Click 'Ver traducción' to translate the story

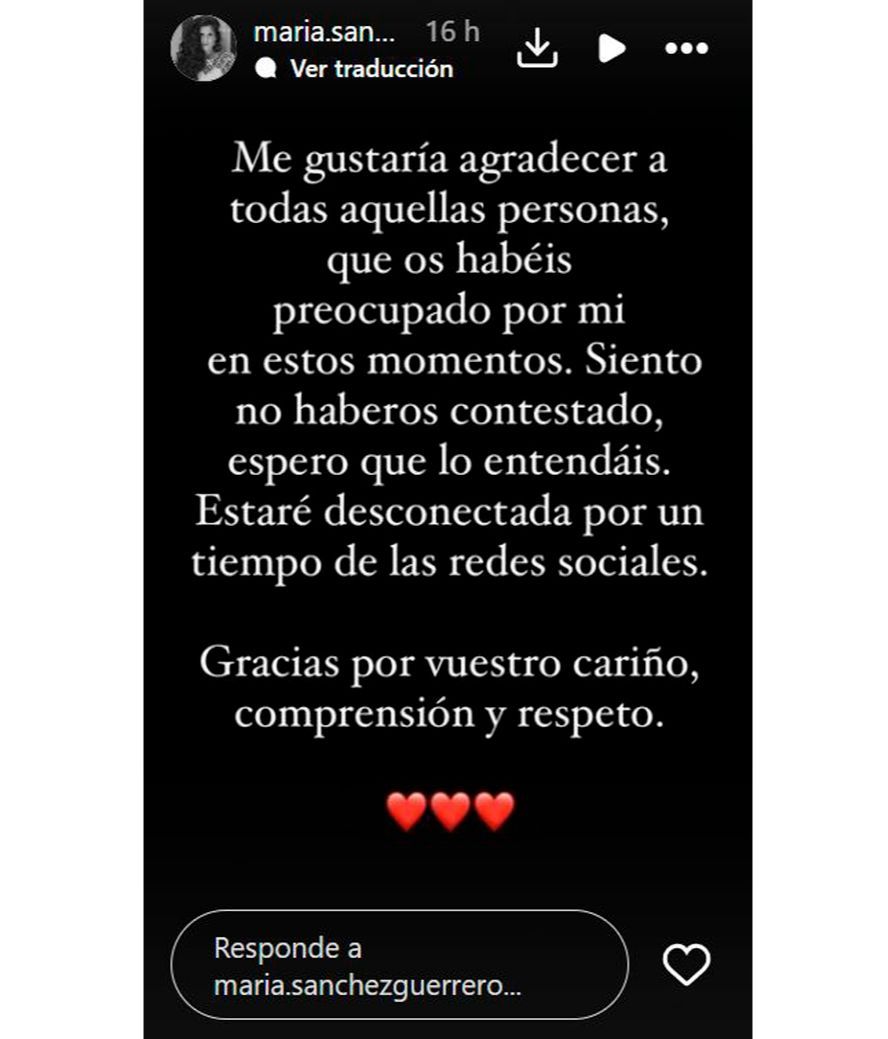click(x=368, y=70)
